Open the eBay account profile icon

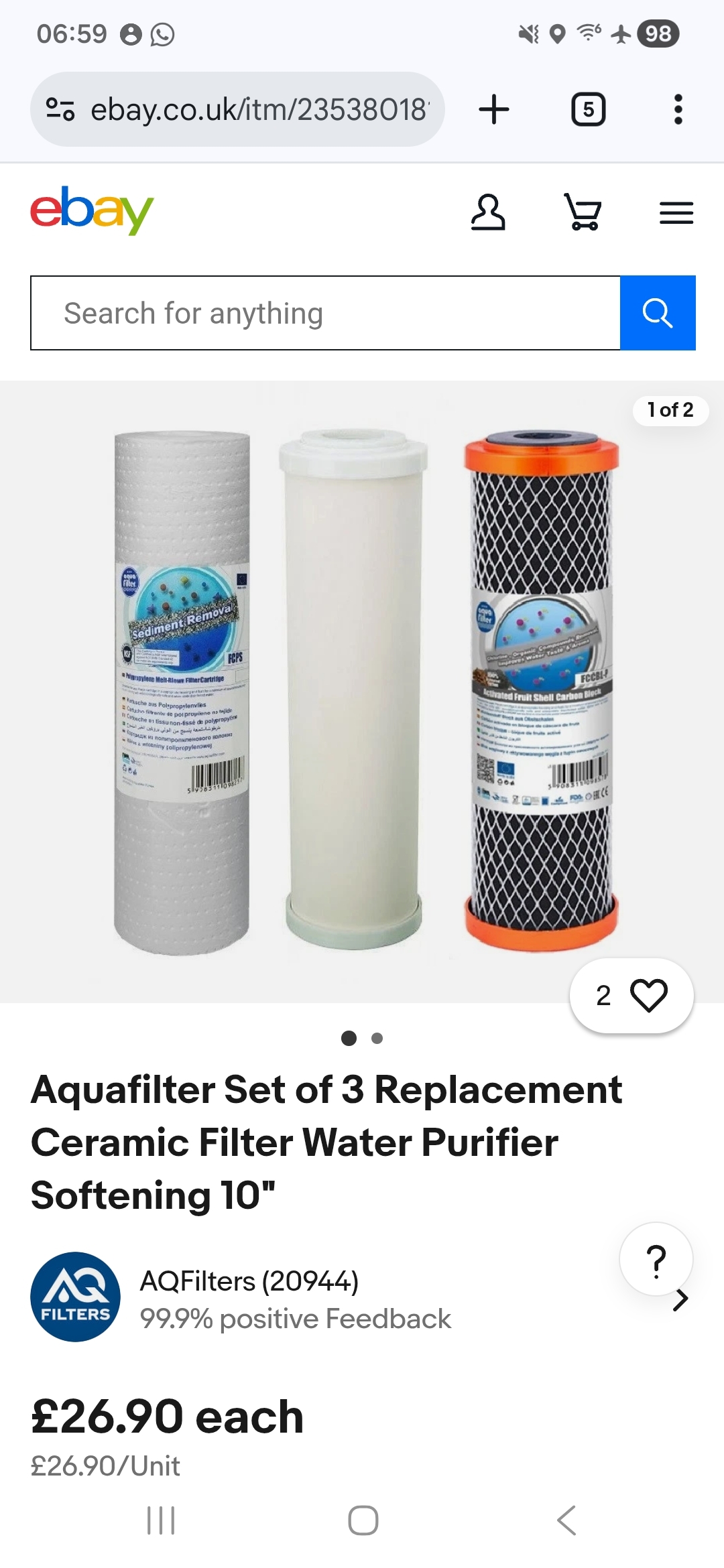click(487, 212)
